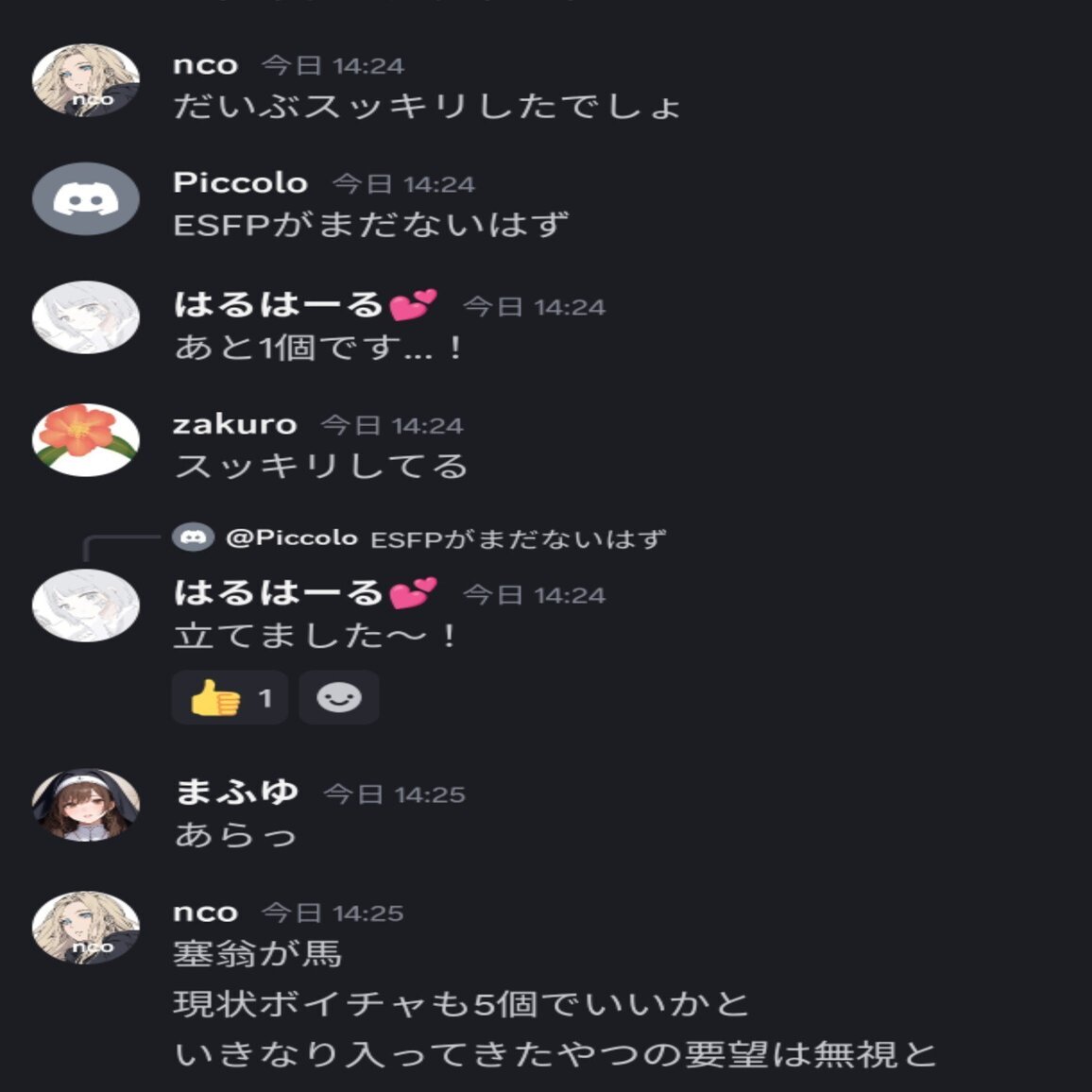1092x1092 pixels.
Task: Open はるはーる's avatar beside あと1個です…！
Action: (x=86, y=317)
